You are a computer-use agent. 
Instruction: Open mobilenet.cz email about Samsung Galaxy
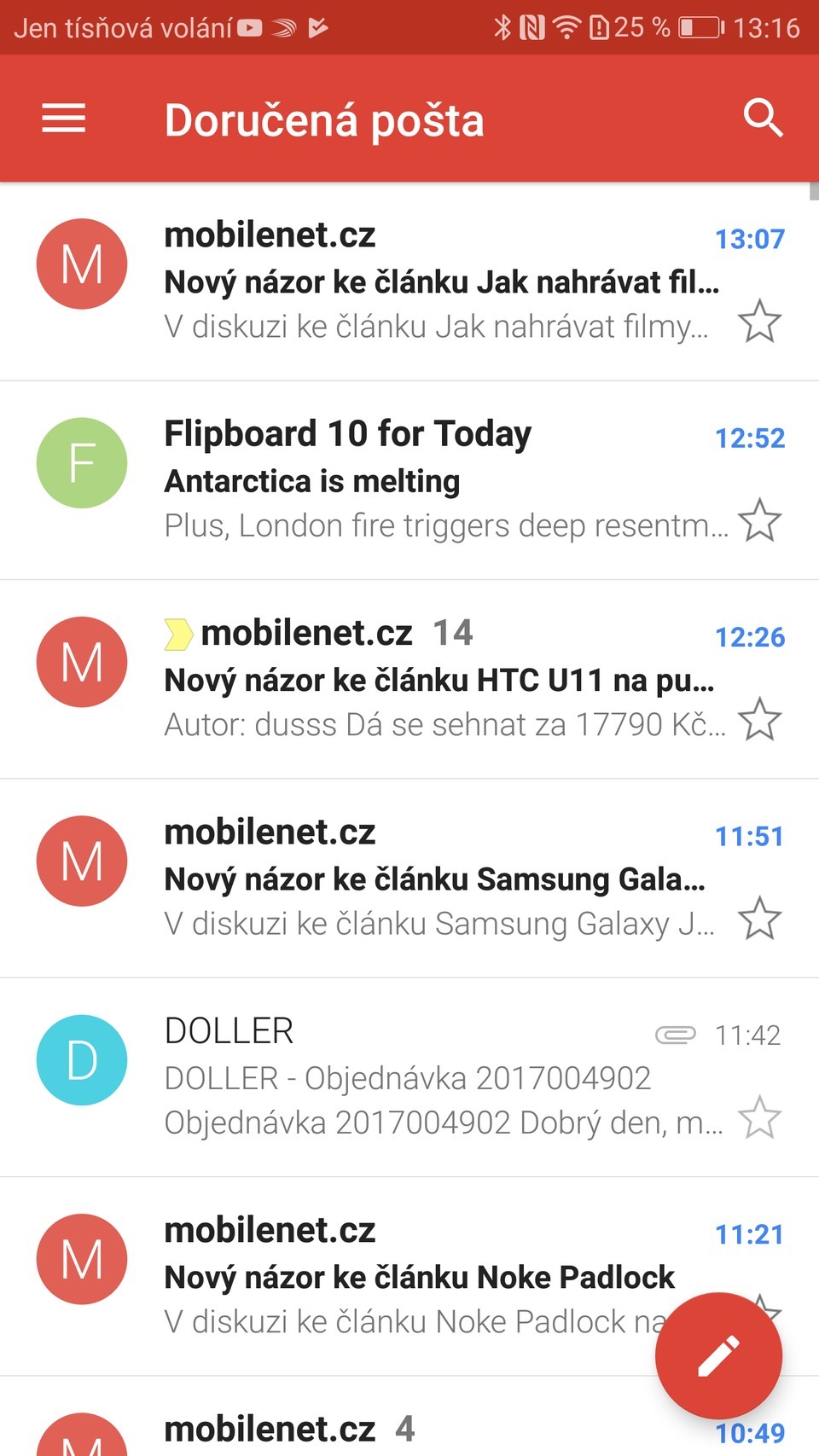pyautogui.click(x=435, y=879)
